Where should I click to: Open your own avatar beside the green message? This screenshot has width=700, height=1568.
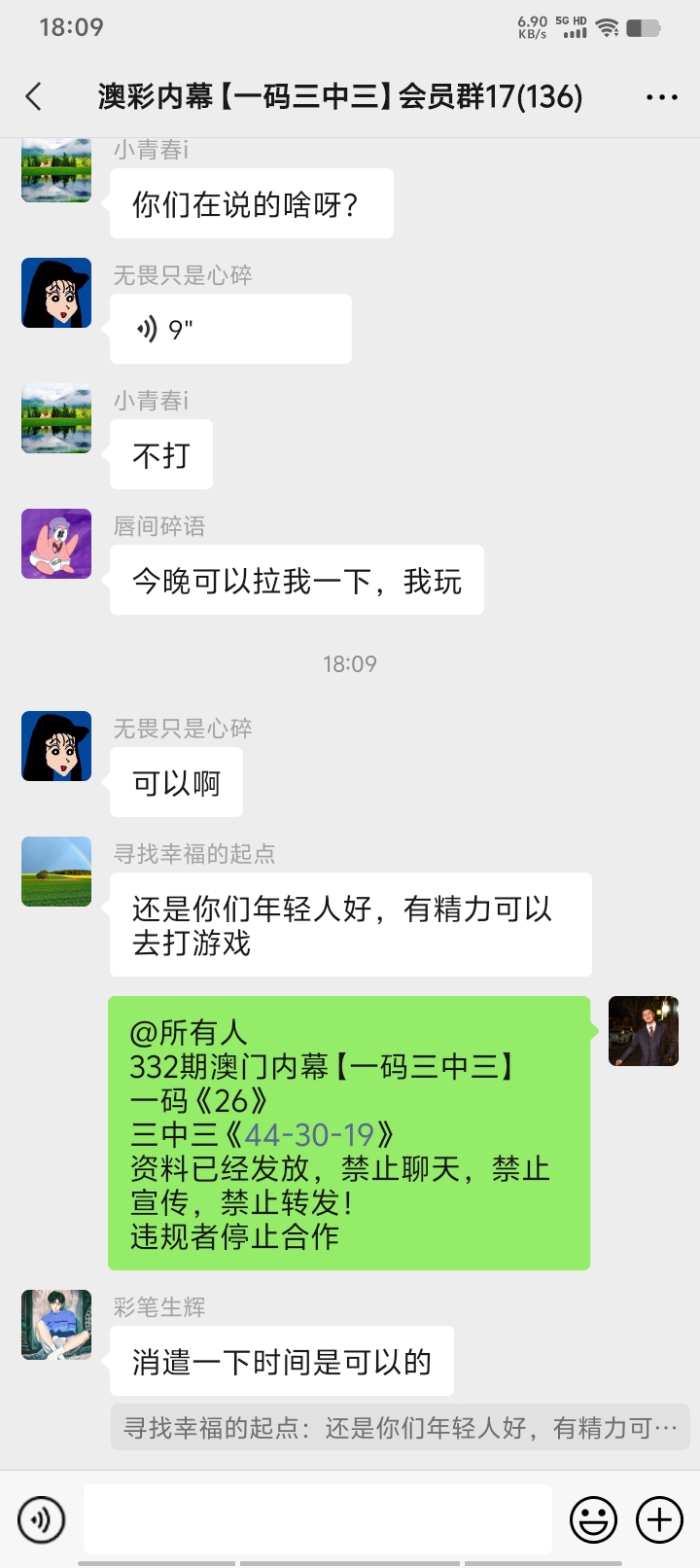[x=644, y=1031]
